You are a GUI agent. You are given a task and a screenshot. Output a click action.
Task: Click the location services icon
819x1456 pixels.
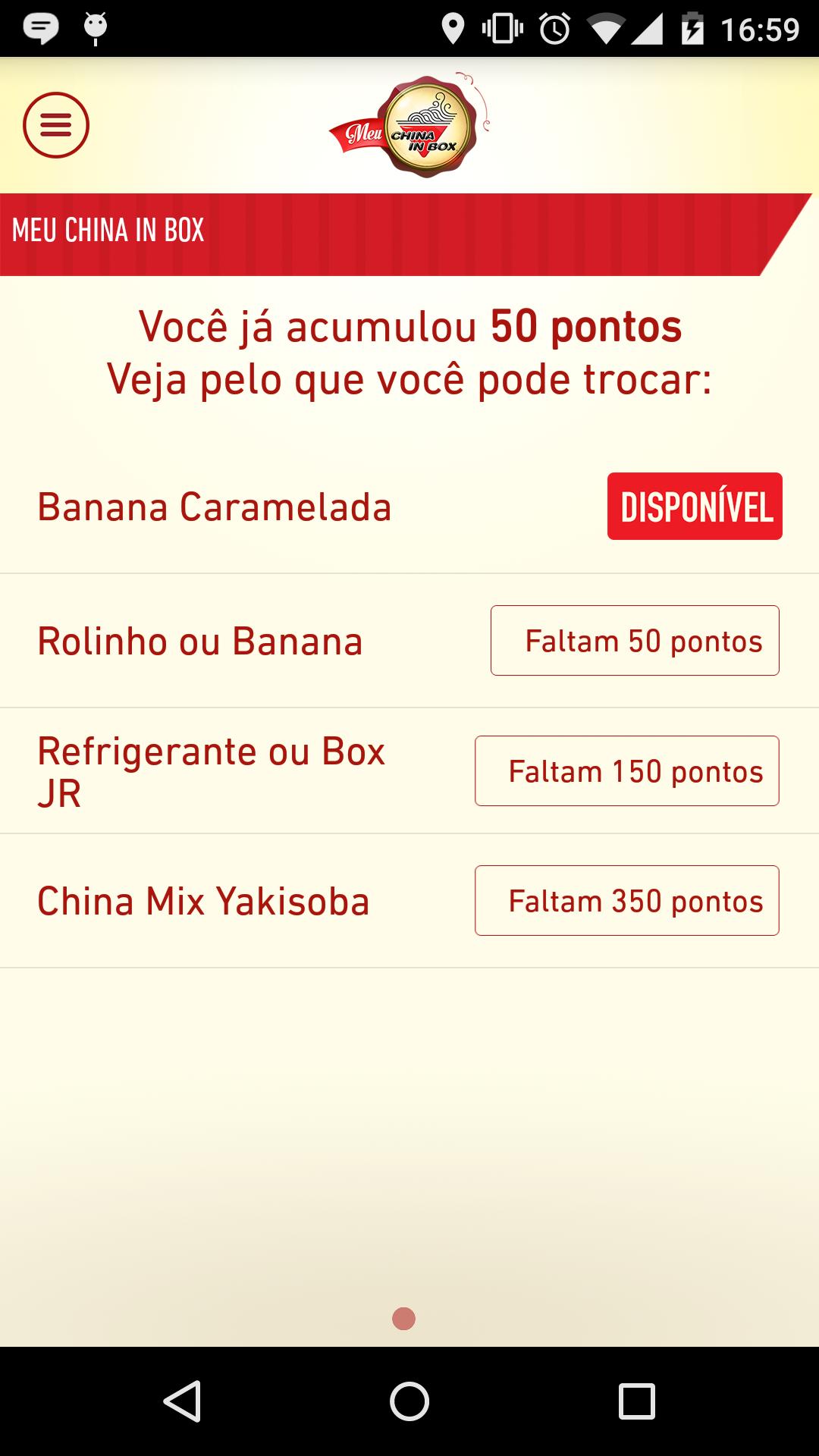[x=453, y=28]
